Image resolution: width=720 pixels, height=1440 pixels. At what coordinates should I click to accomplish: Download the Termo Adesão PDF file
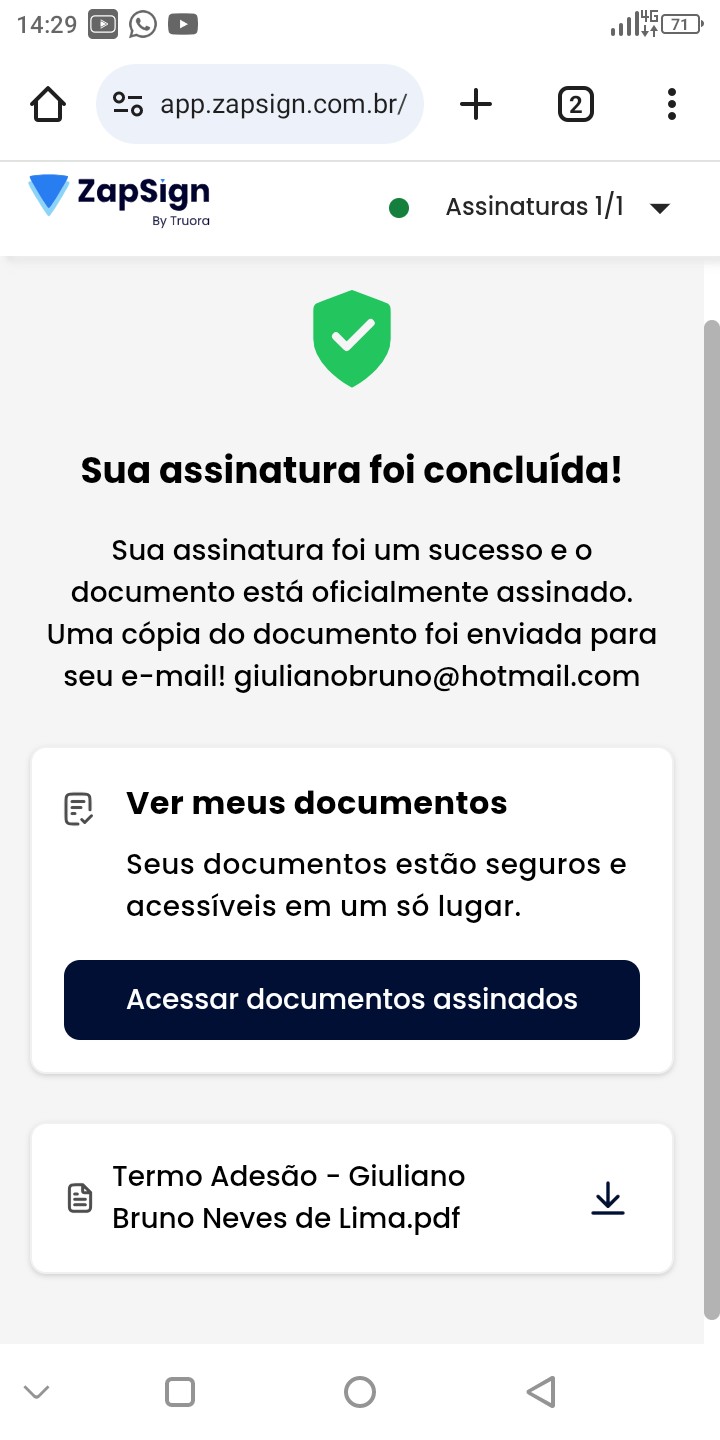607,1198
